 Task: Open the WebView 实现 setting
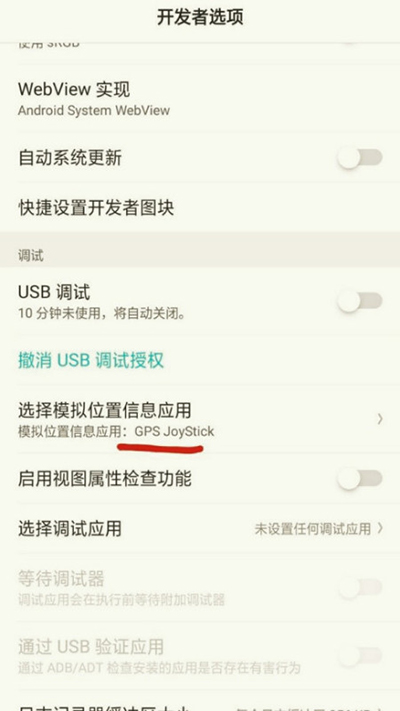pyautogui.click(x=200, y=99)
